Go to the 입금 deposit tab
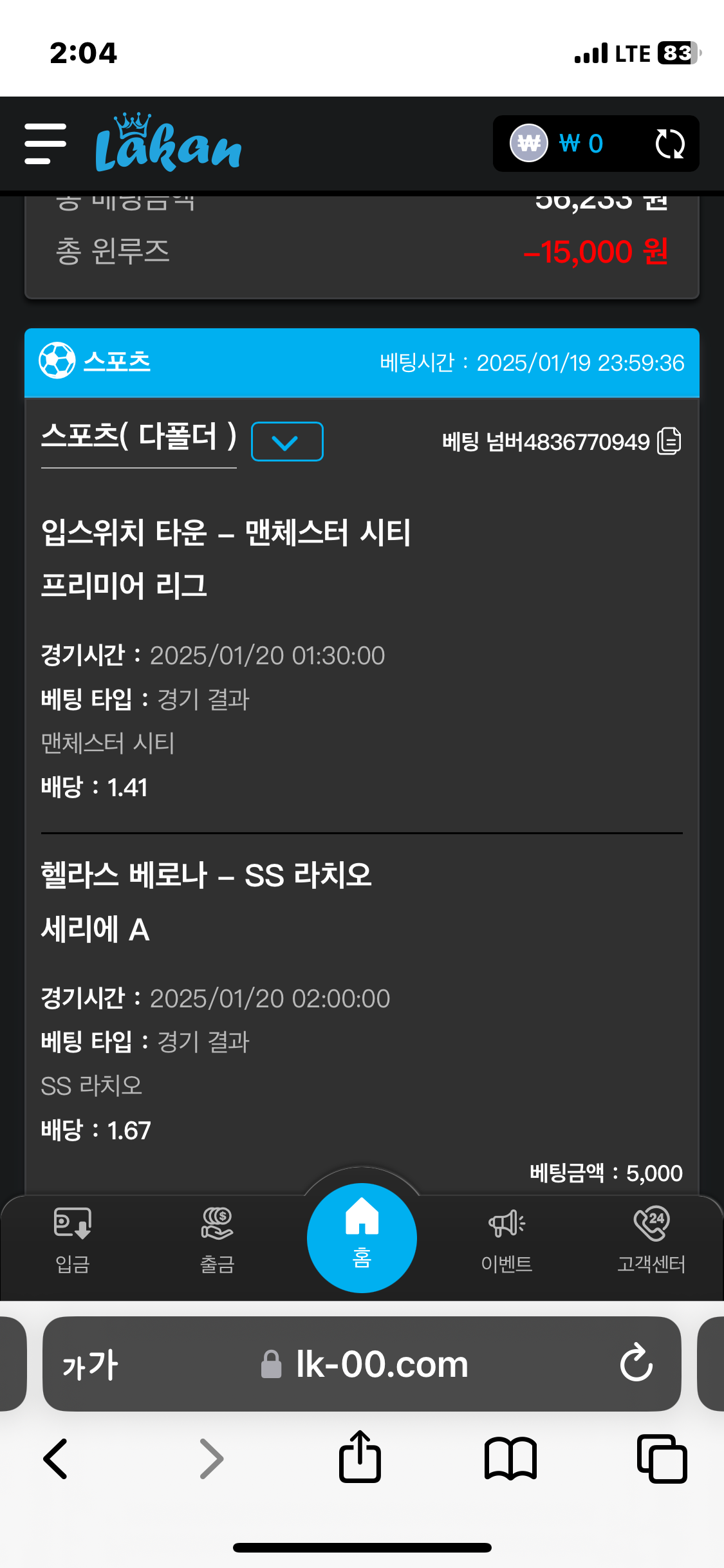The height and width of the screenshot is (1568, 724). tap(72, 1240)
